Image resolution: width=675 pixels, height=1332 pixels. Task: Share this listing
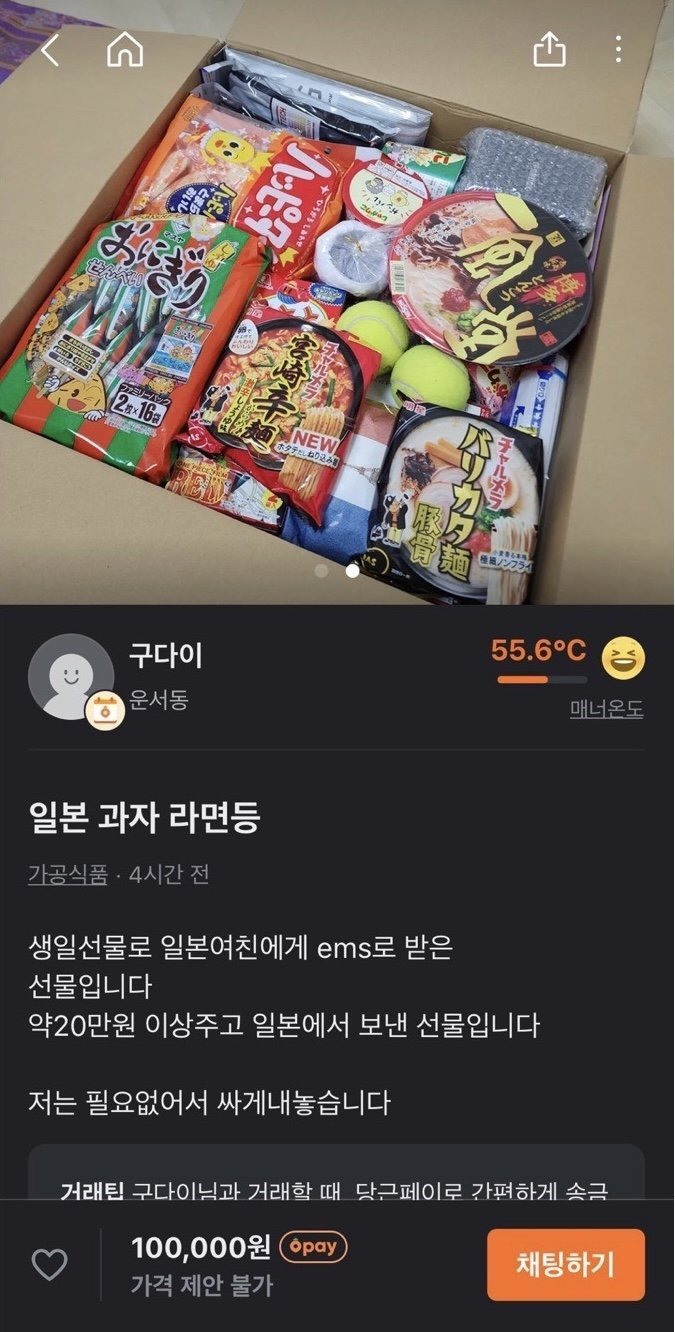(x=550, y=49)
